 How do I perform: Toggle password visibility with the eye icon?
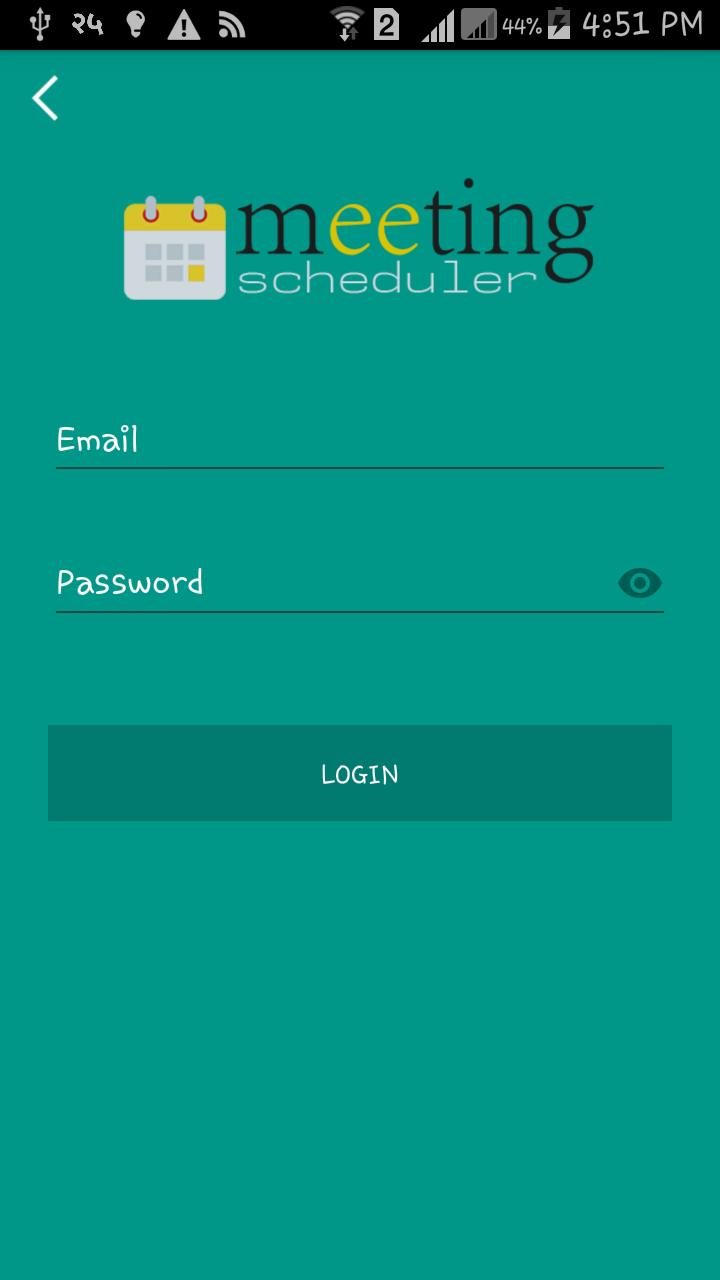(x=641, y=583)
